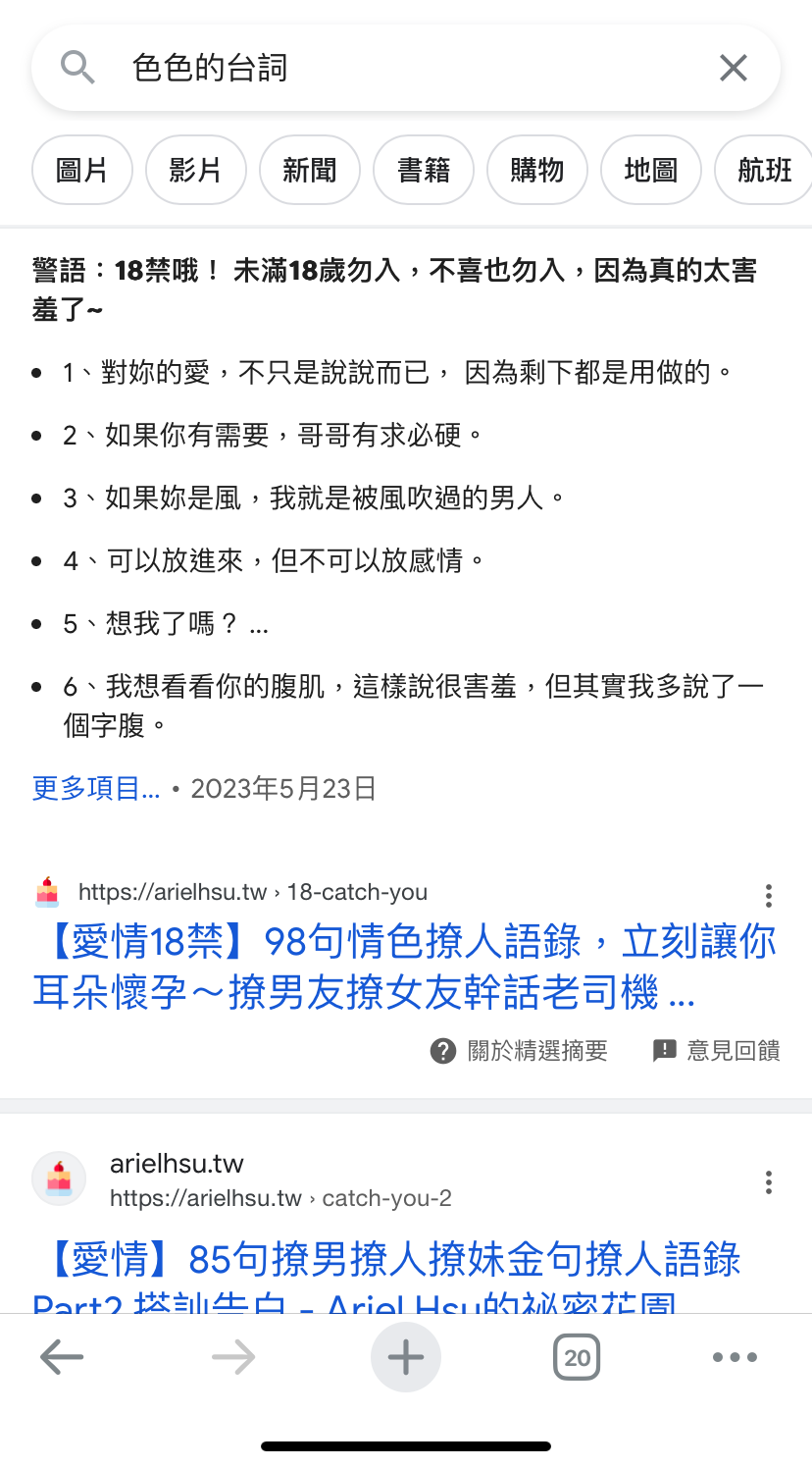The image size is (812, 1467).
Task: Open a new tab with the plus button
Action: click(406, 1357)
